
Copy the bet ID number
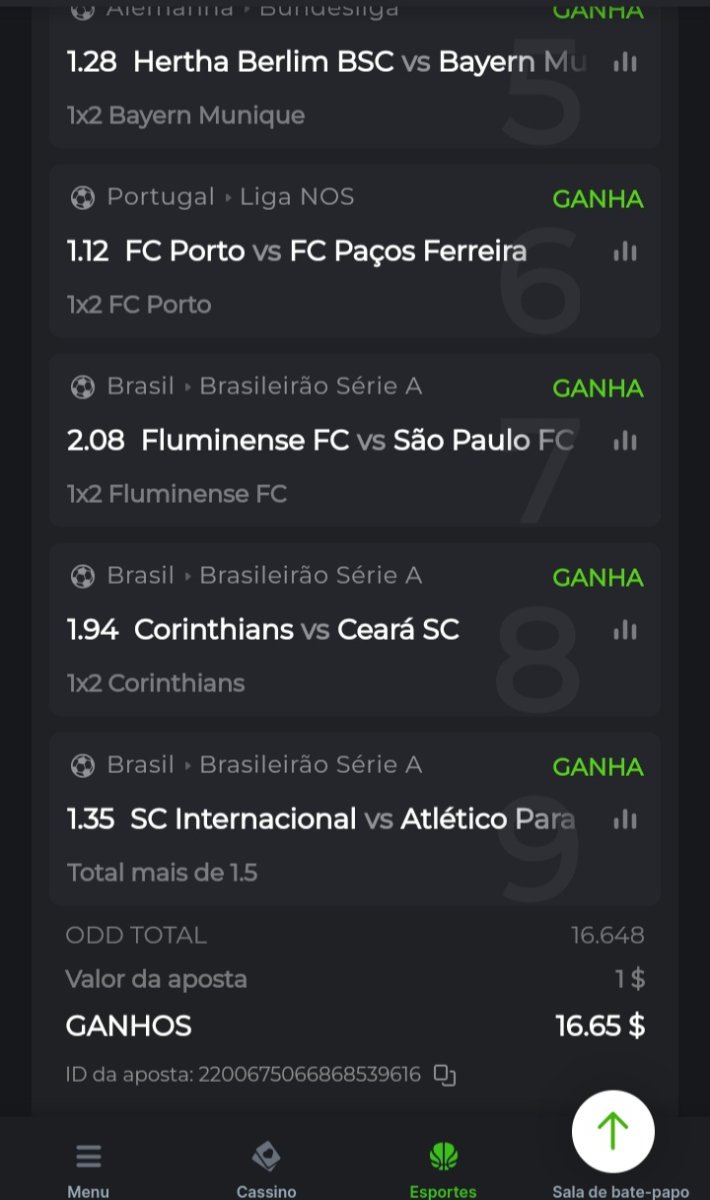[444, 1075]
